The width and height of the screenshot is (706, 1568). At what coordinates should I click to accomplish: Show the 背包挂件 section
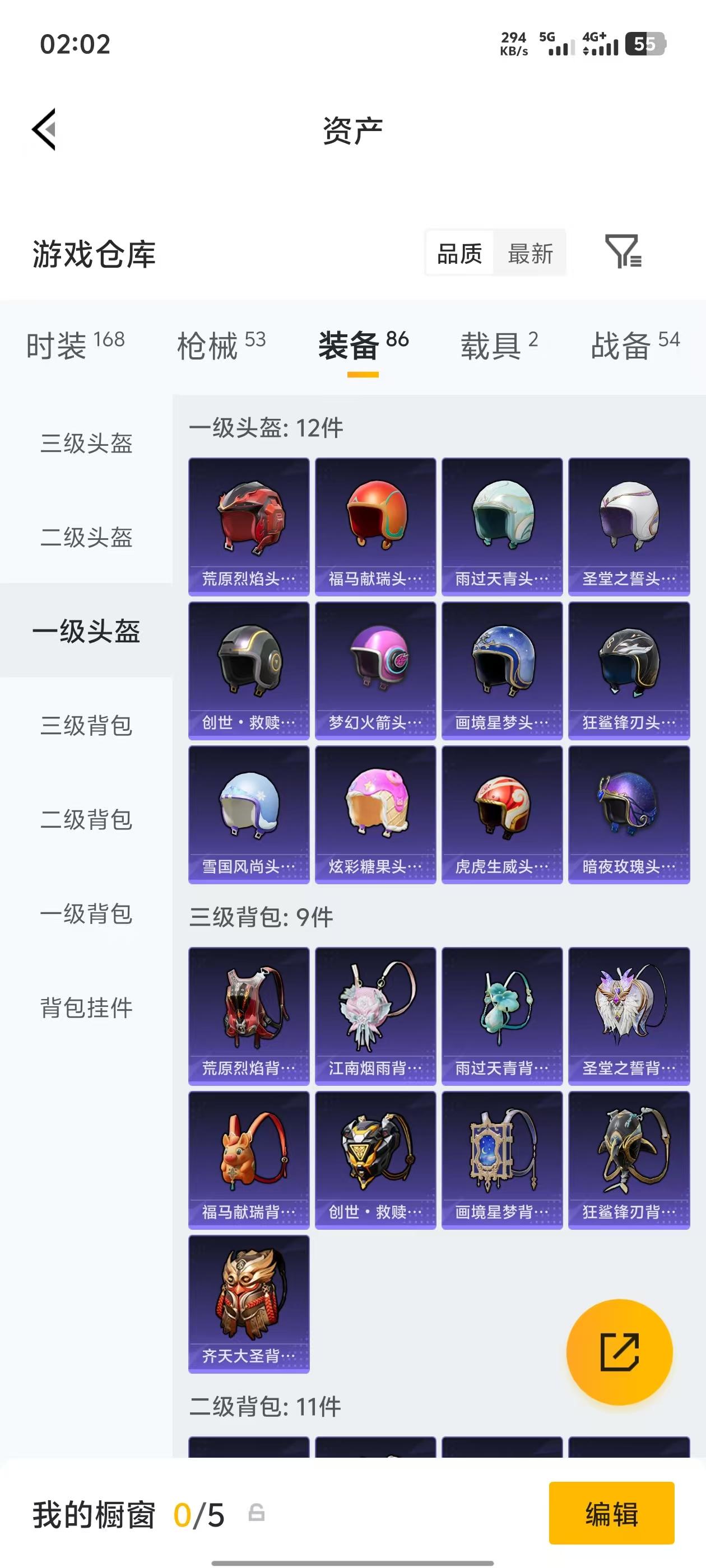point(86,1007)
